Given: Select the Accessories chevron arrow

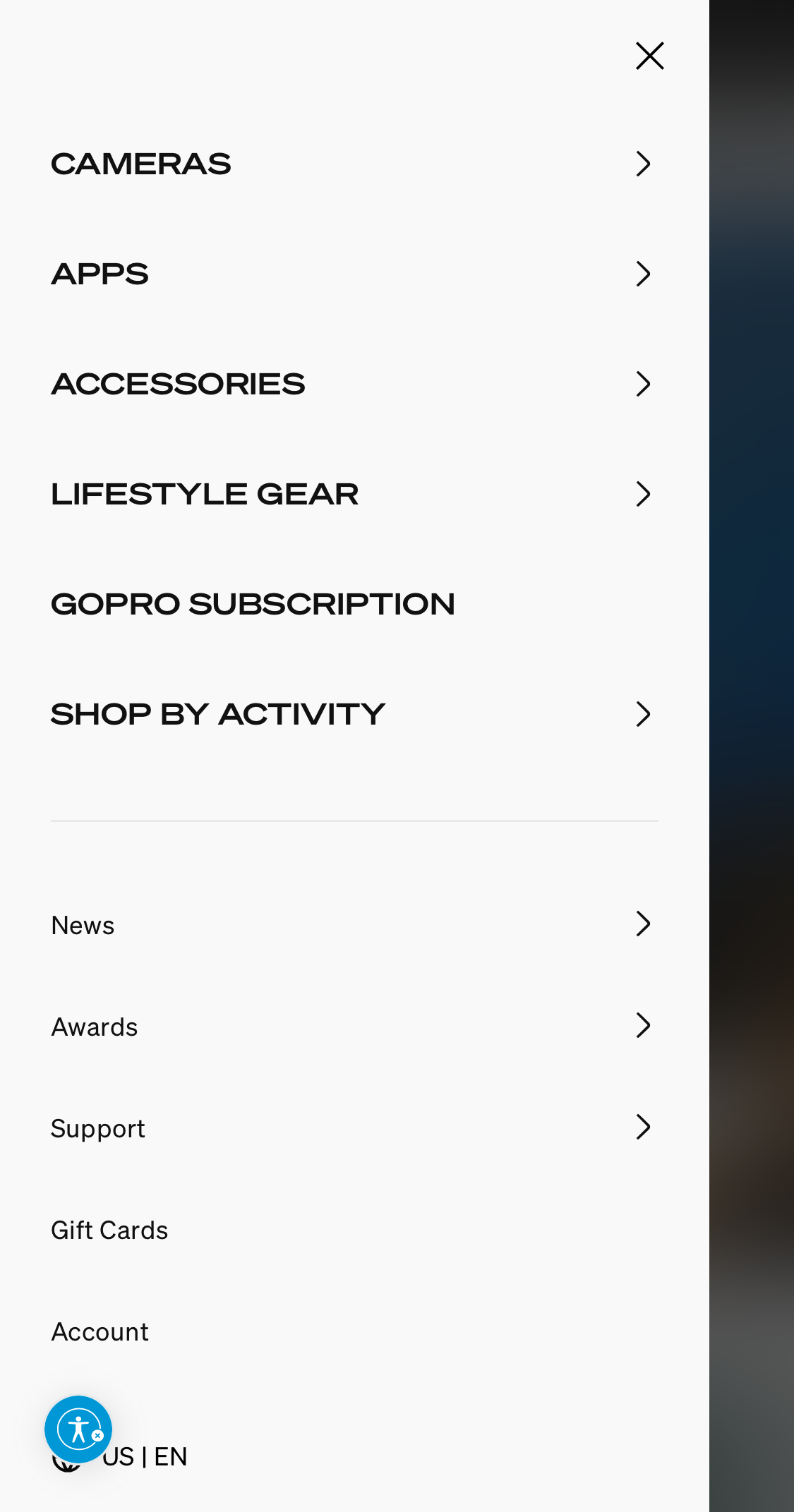Looking at the screenshot, I should (642, 383).
